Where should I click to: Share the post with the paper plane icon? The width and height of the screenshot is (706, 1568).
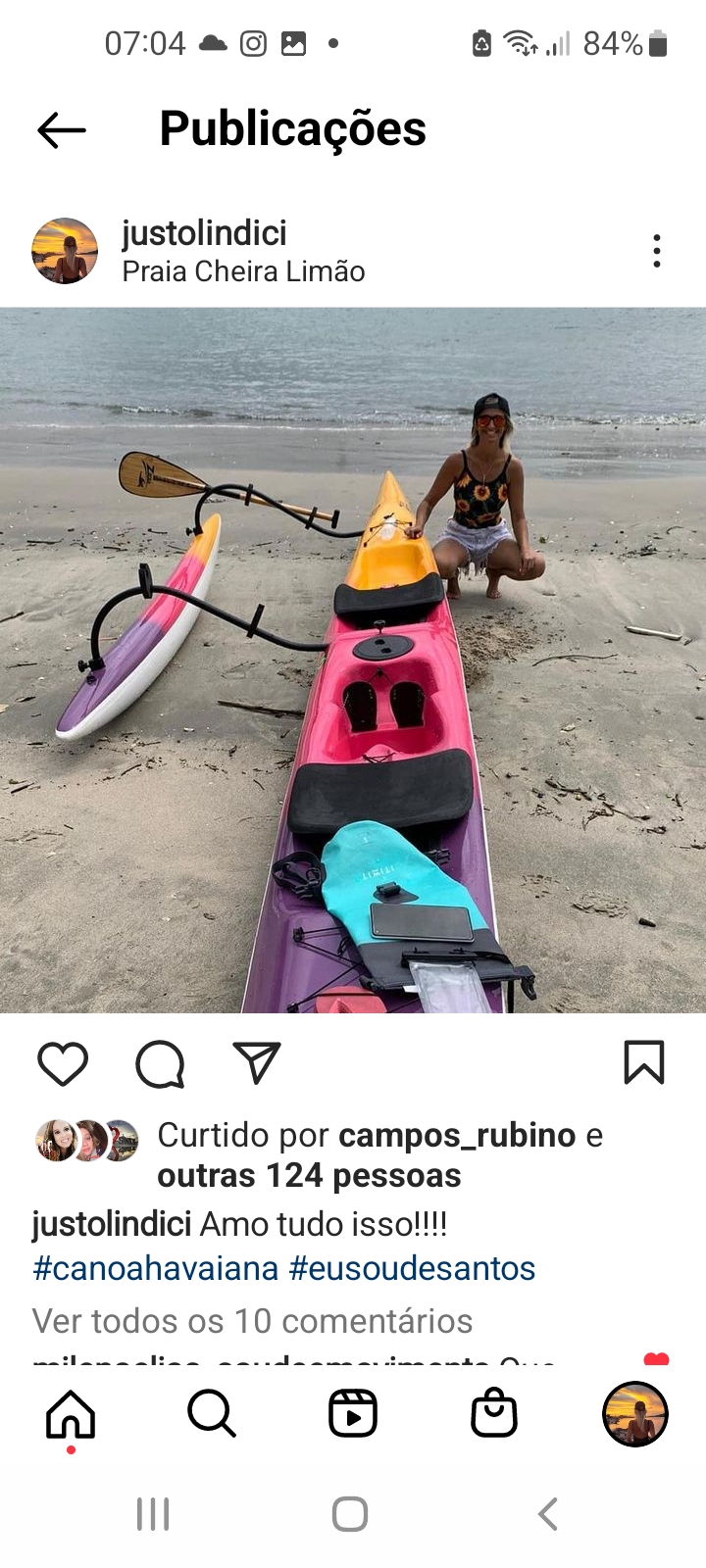click(257, 1062)
